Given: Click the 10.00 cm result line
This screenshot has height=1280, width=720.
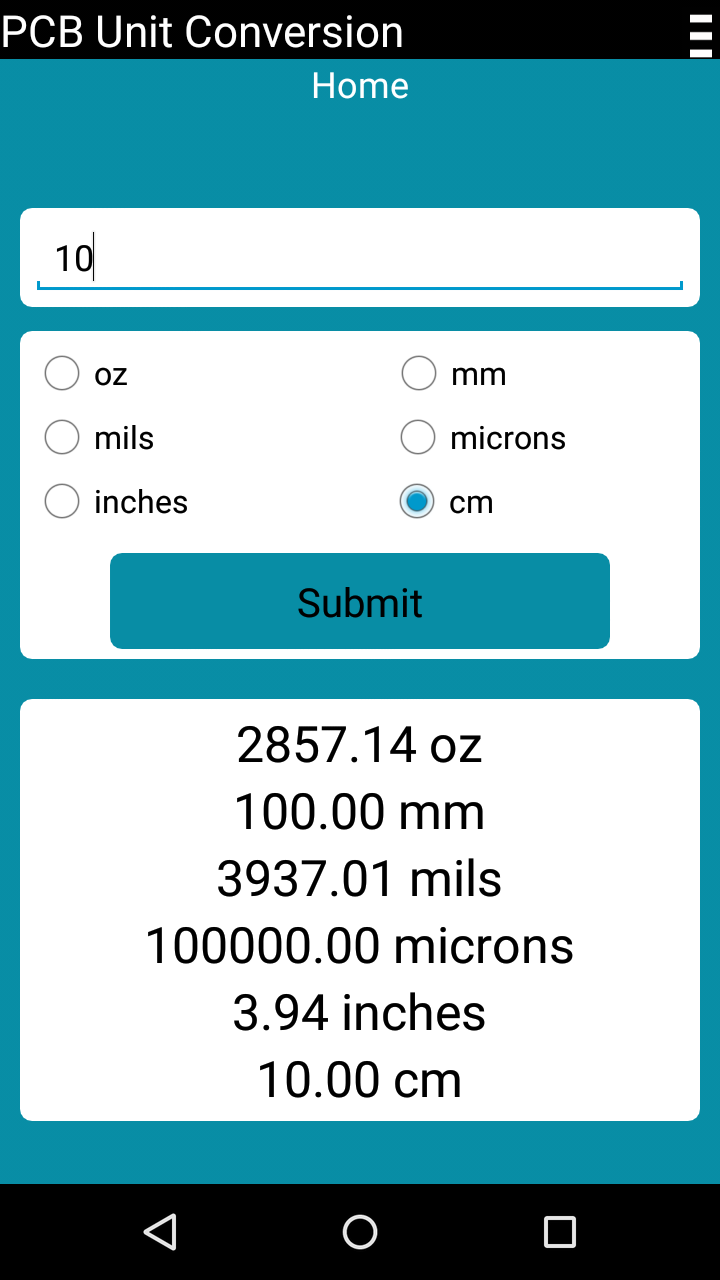Looking at the screenshot, I should coord(360,1080).
